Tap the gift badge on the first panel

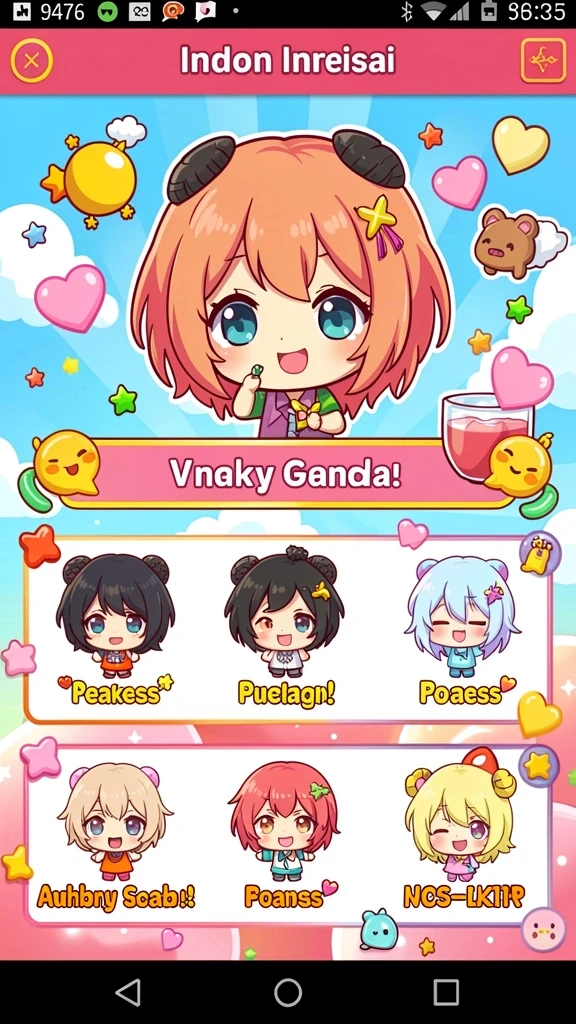pos(540,554)
